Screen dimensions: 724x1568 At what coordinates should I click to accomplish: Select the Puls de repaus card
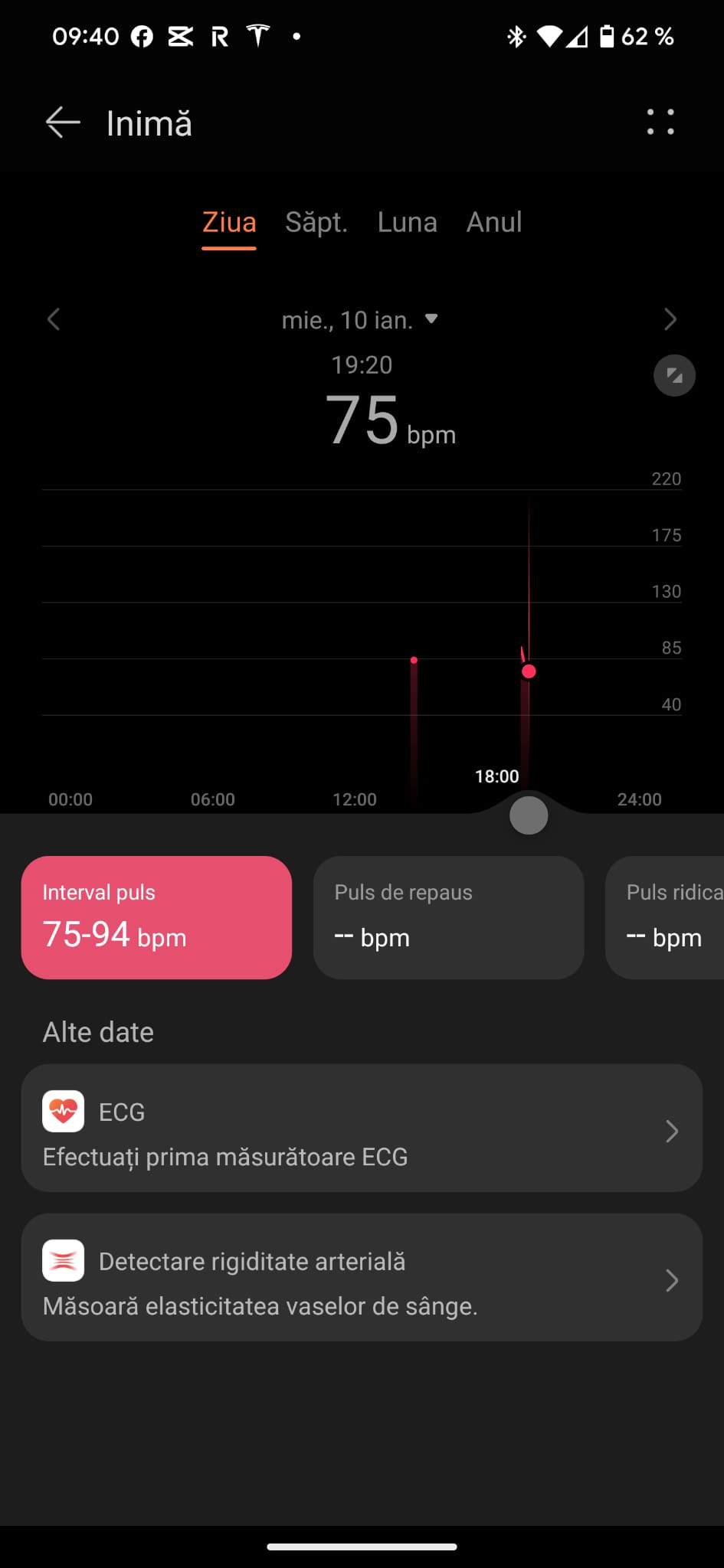pos(448,917)
